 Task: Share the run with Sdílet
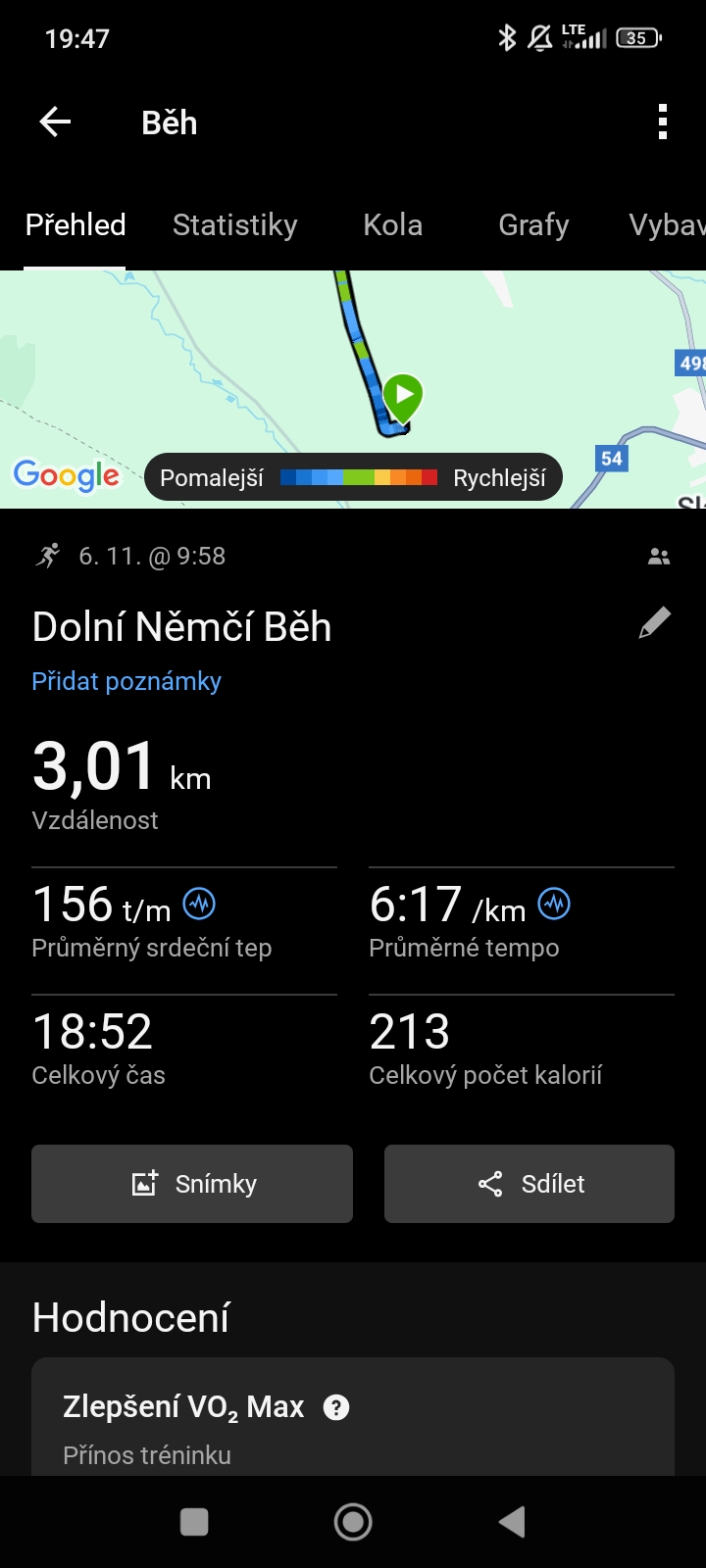click(529, 1184)
